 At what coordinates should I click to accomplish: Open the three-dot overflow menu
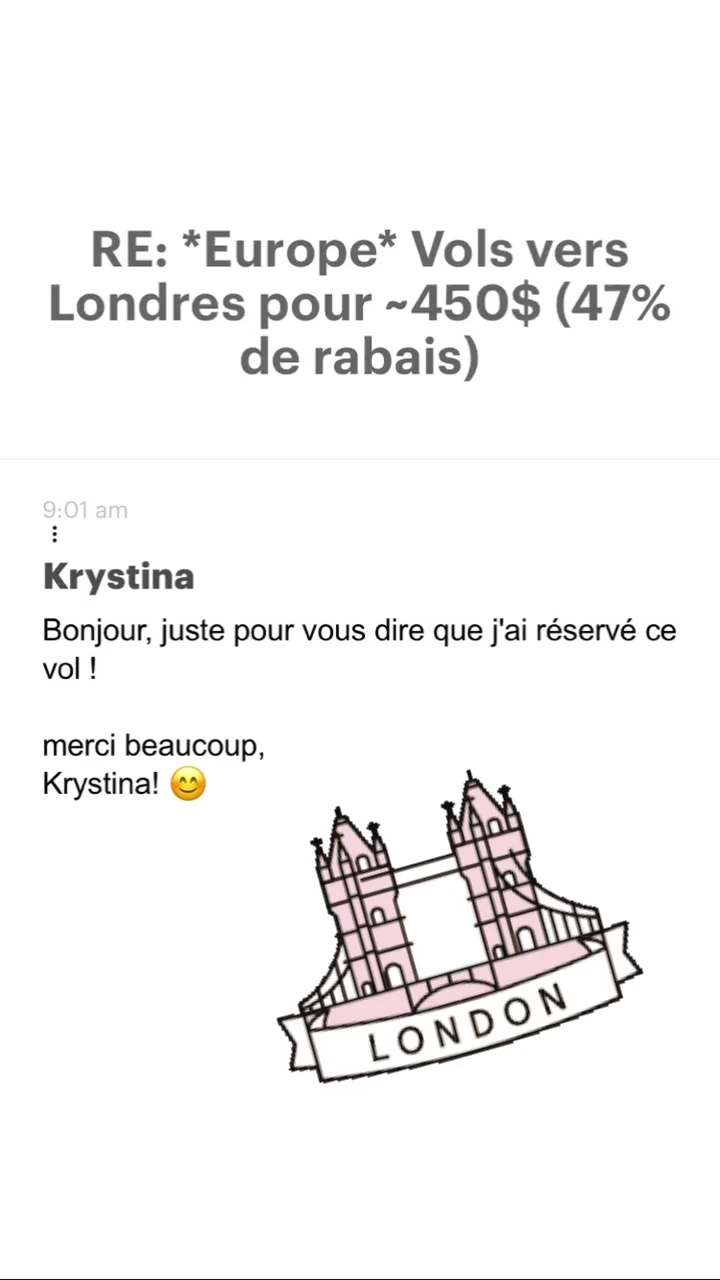pos(54,534)
